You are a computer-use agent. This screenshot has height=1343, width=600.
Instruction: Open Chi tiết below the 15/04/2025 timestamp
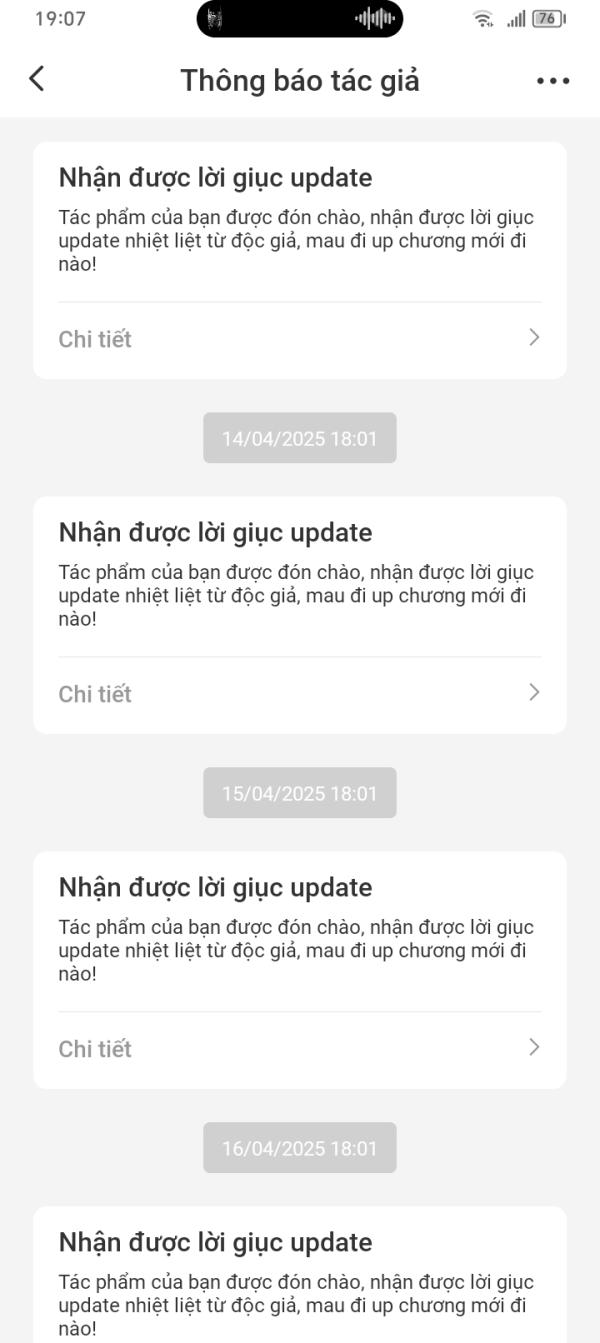tap(299, 1048)
